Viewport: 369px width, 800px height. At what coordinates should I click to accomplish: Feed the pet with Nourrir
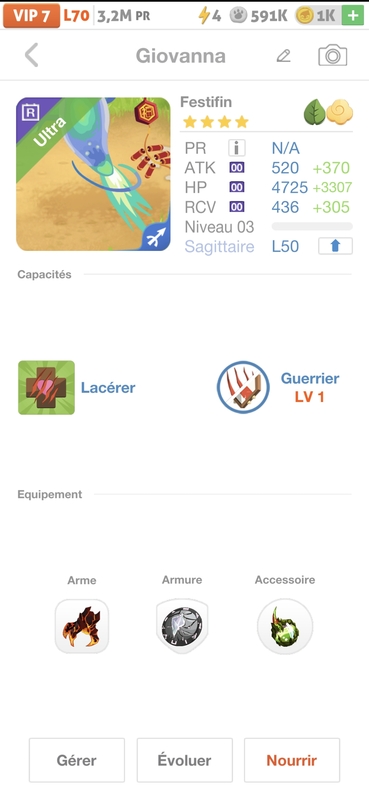pos(292,760)
